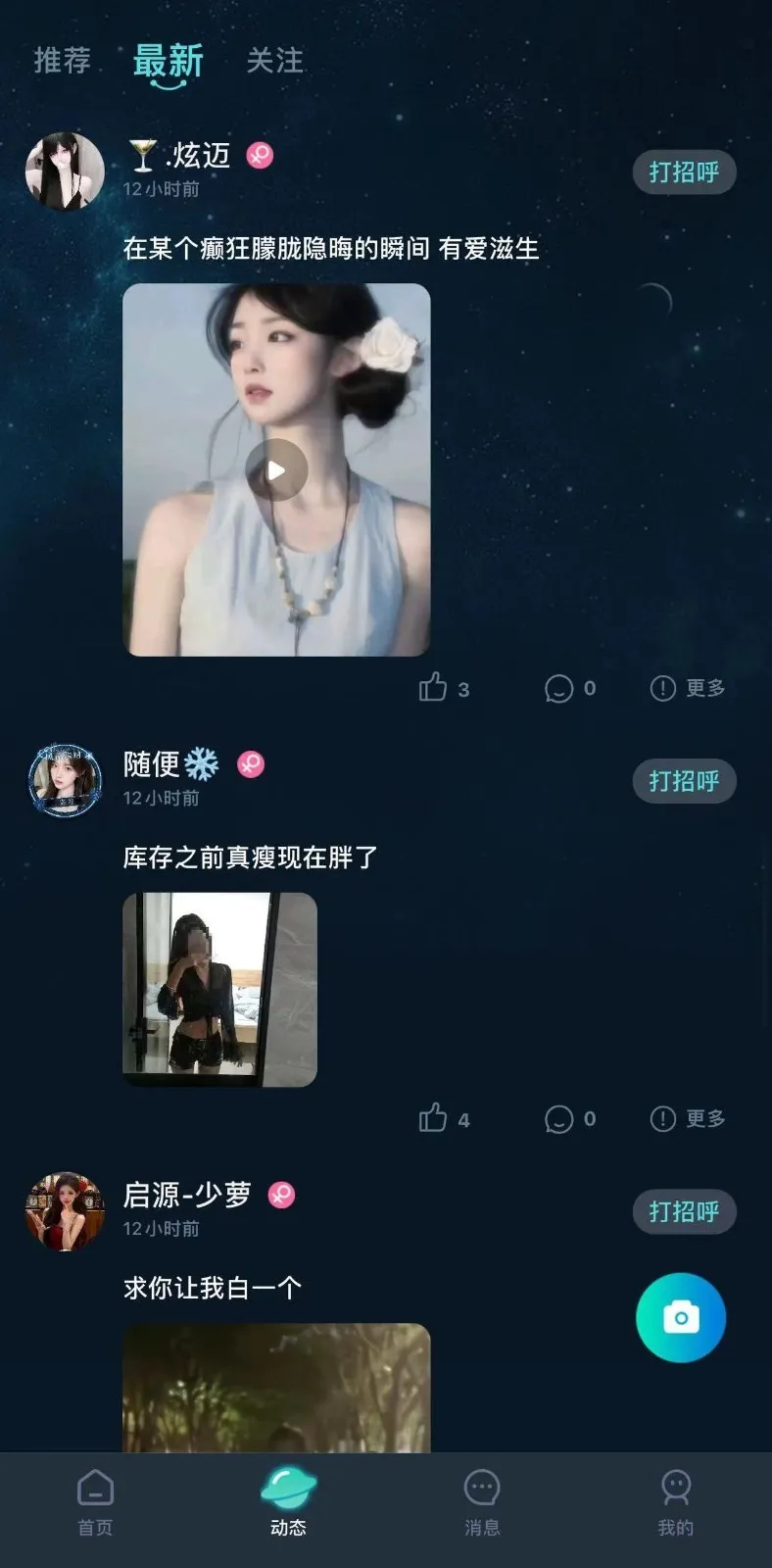Open the 我的 tab

(675, 1501)
